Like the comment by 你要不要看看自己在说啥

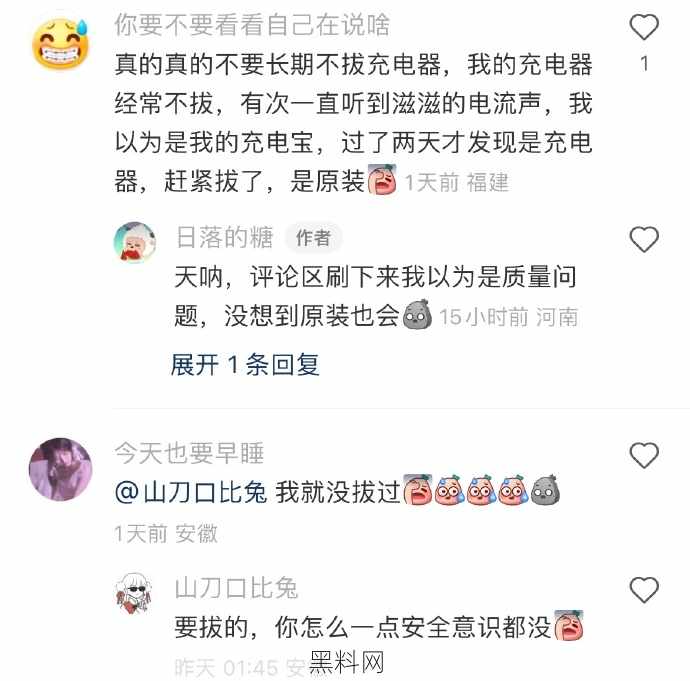click(645, 26)
